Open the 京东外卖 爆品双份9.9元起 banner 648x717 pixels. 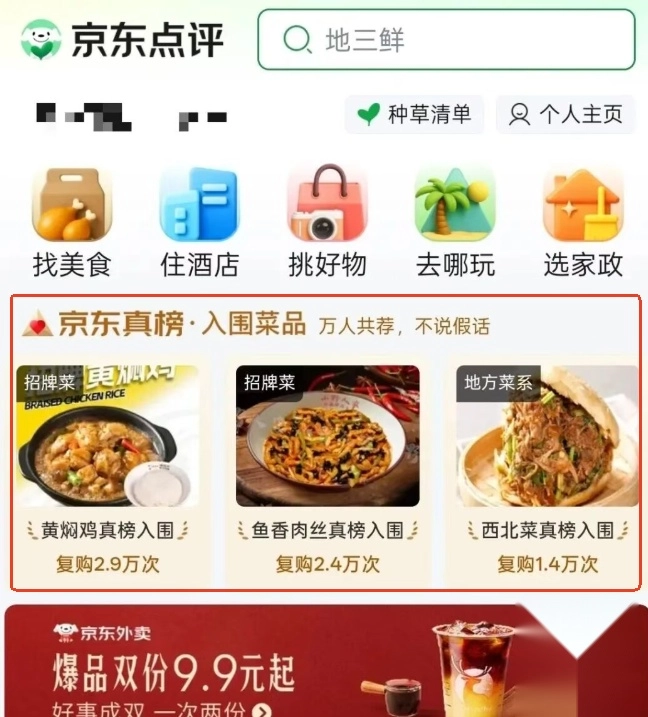pos(324,661)
